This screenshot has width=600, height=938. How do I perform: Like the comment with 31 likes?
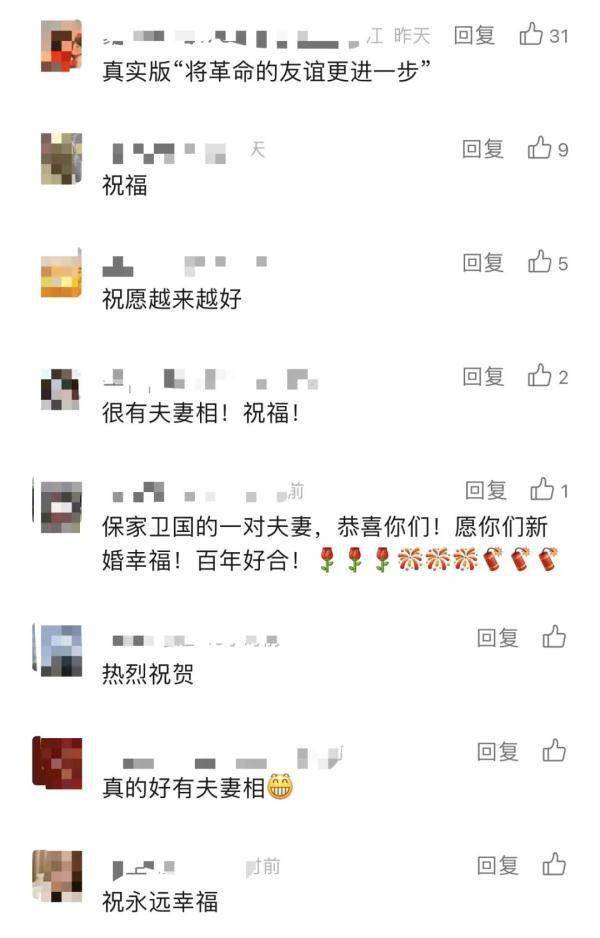click(x=531, y=36)
